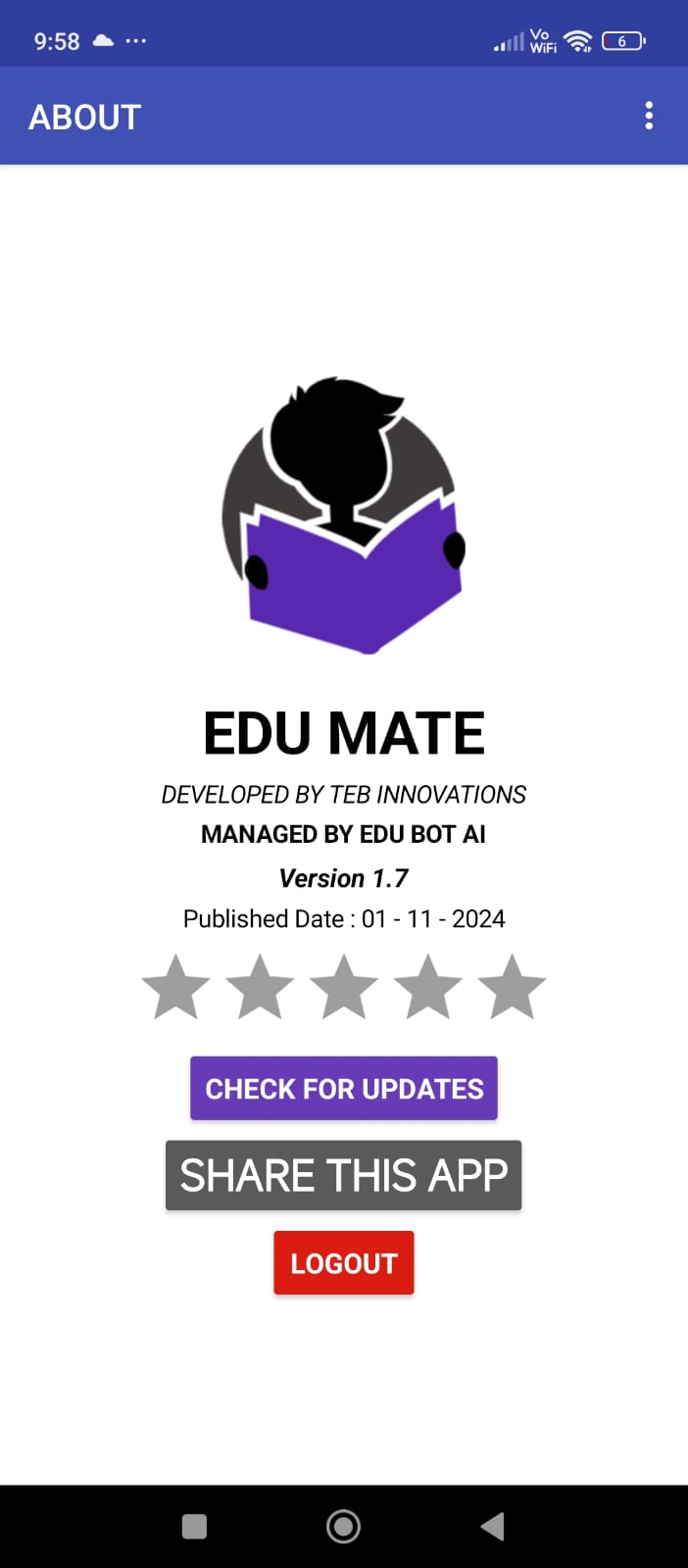Go to the home screen via navigation bar
The width and height of the screenshot is (688, 1568).
point(343,1526)
